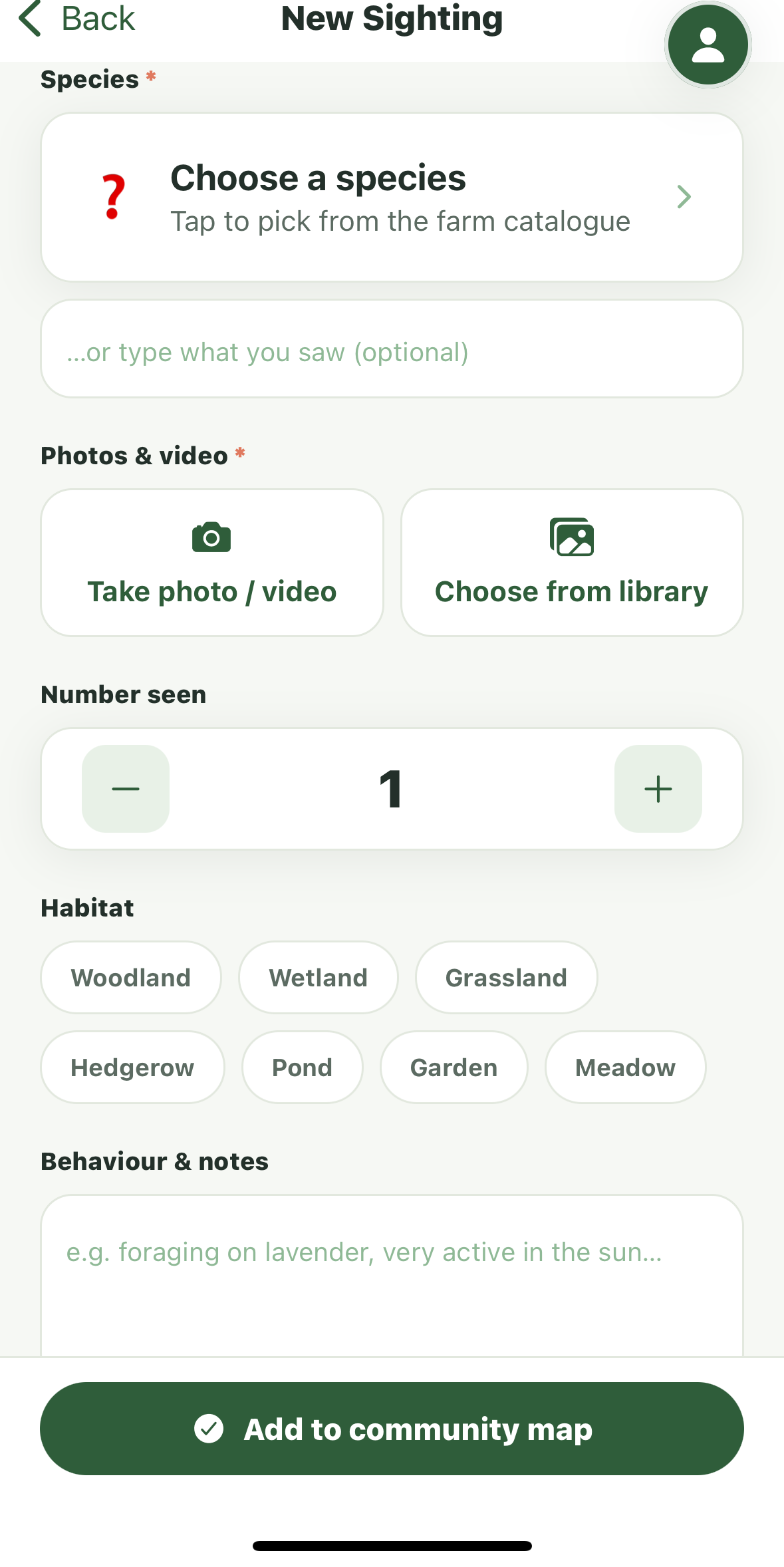This screenshot has width=784, height=1567.
Task: Decrease the number seen
Action: 126,789
